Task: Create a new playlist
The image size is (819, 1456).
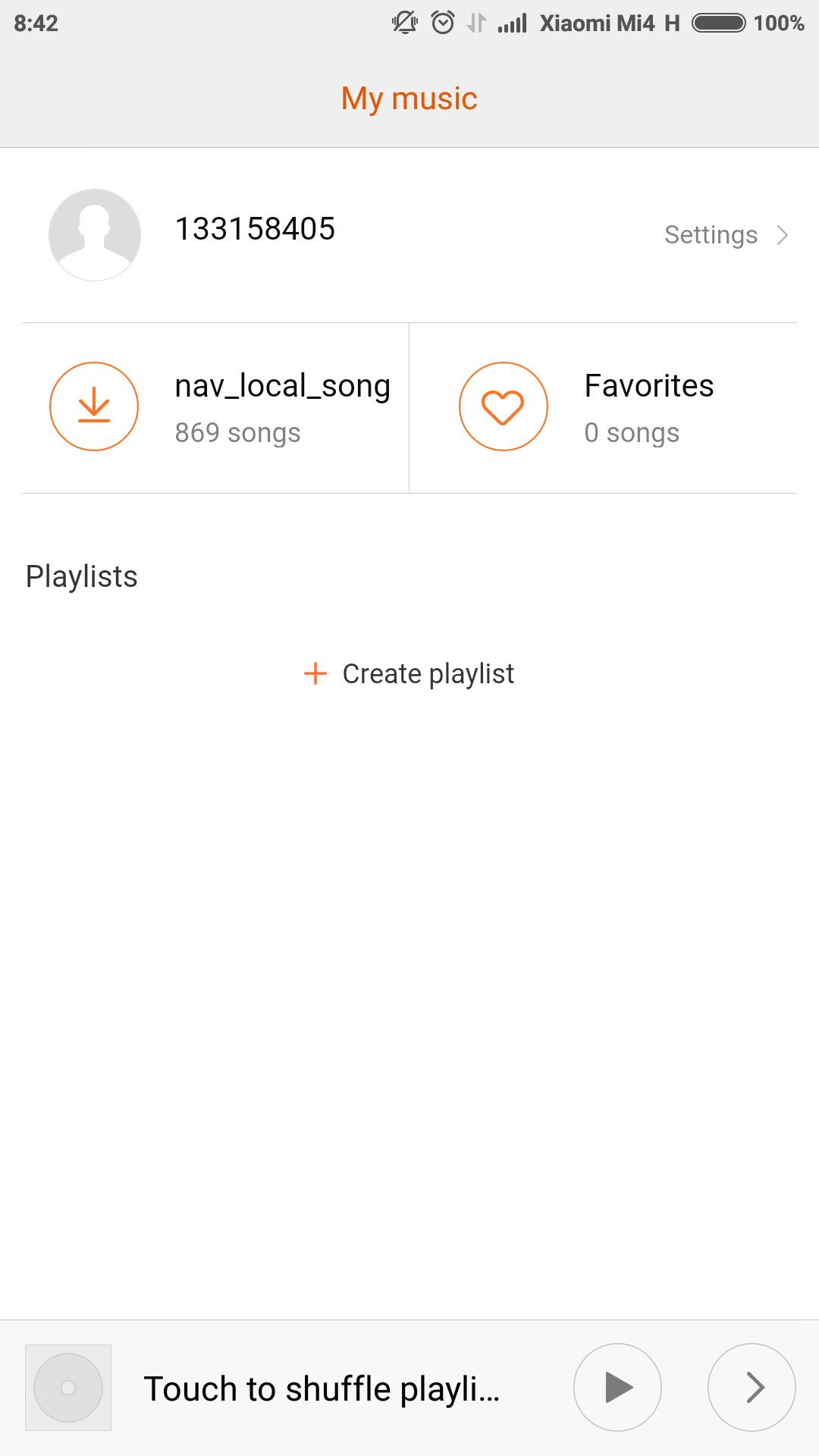Action: (409, 673)
